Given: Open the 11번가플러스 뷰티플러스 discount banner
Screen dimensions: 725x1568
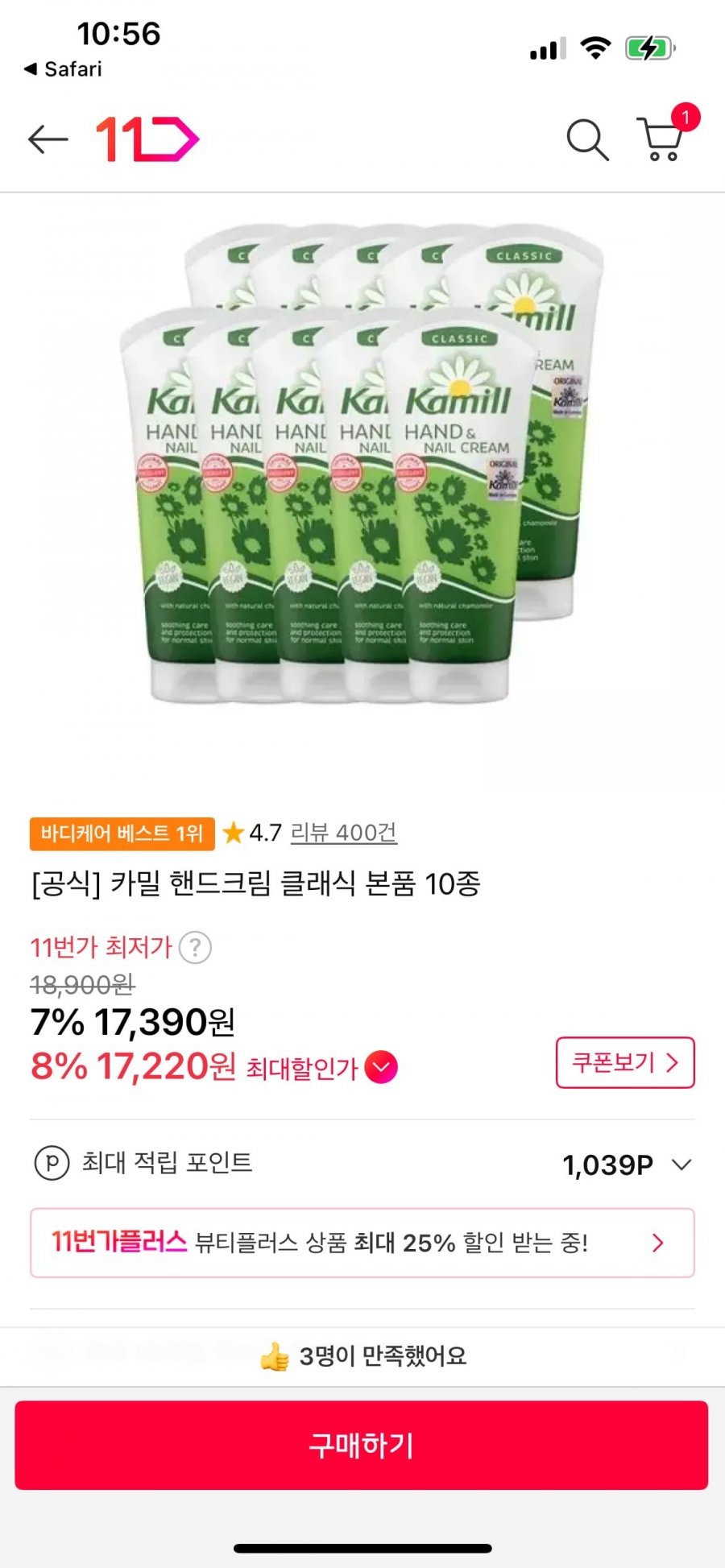Looking at the screenshot, I should click(x=362, y=1243).
